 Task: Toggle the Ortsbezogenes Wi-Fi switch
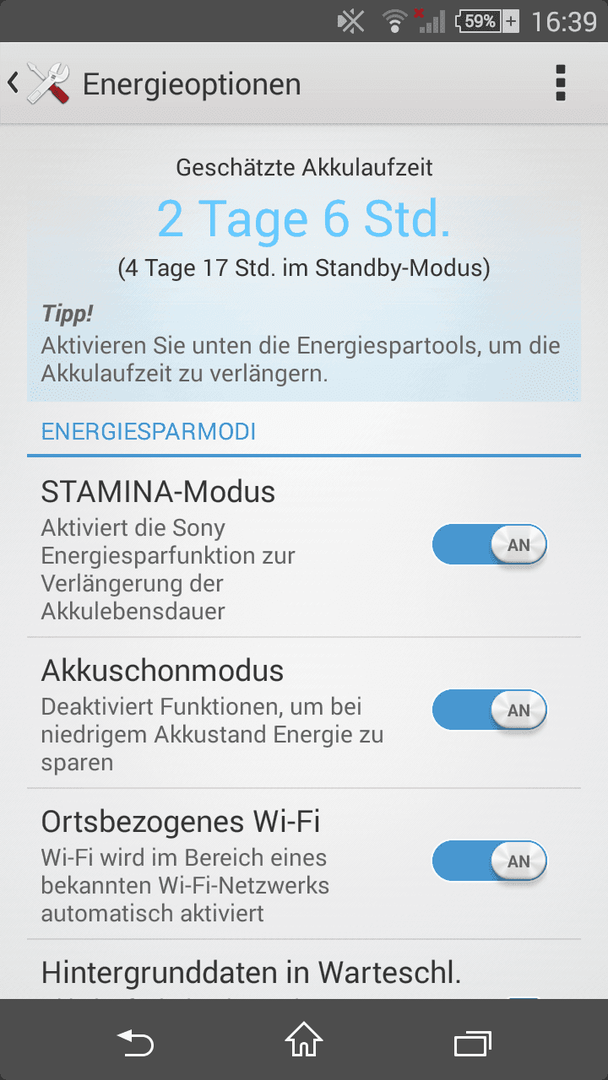point(490,861)
